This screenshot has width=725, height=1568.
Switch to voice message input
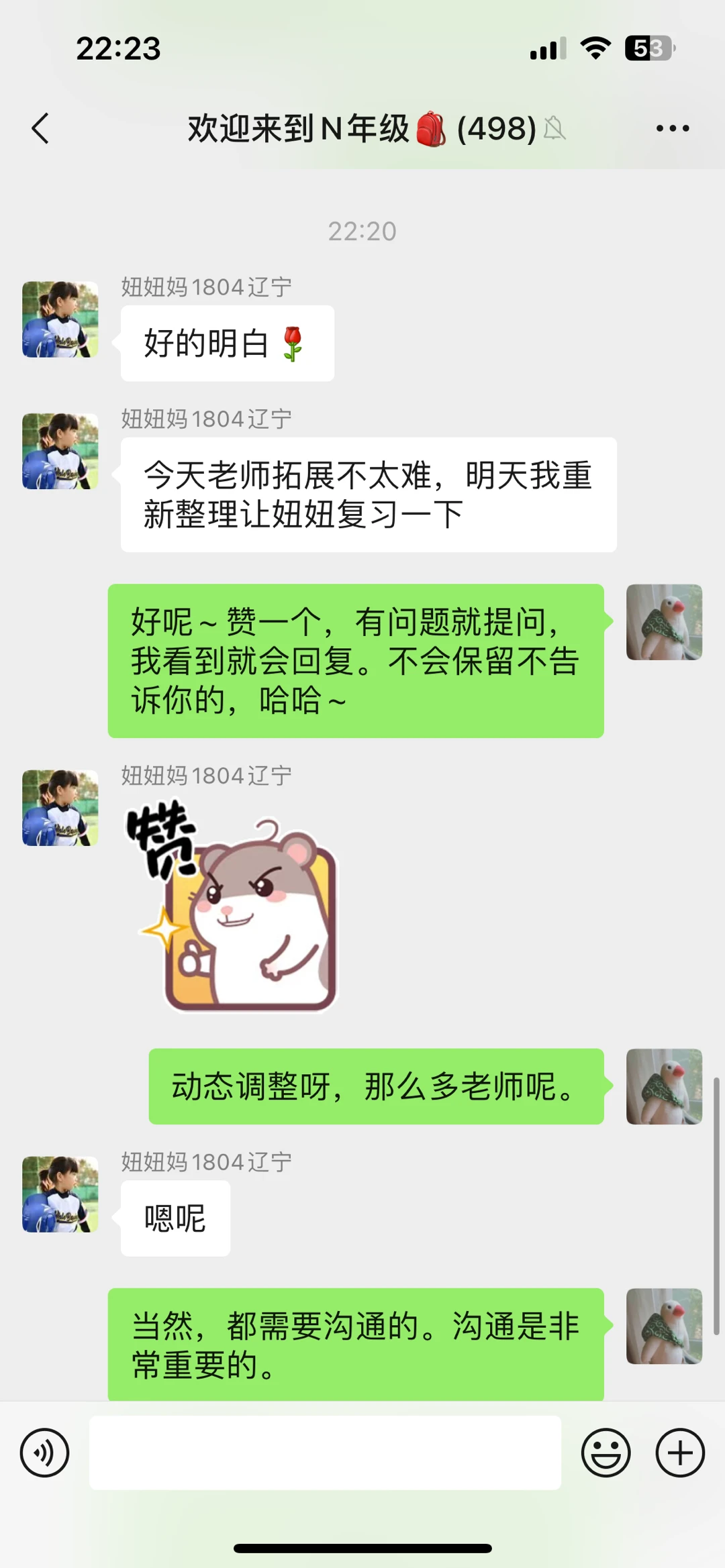click(44, 1453)
